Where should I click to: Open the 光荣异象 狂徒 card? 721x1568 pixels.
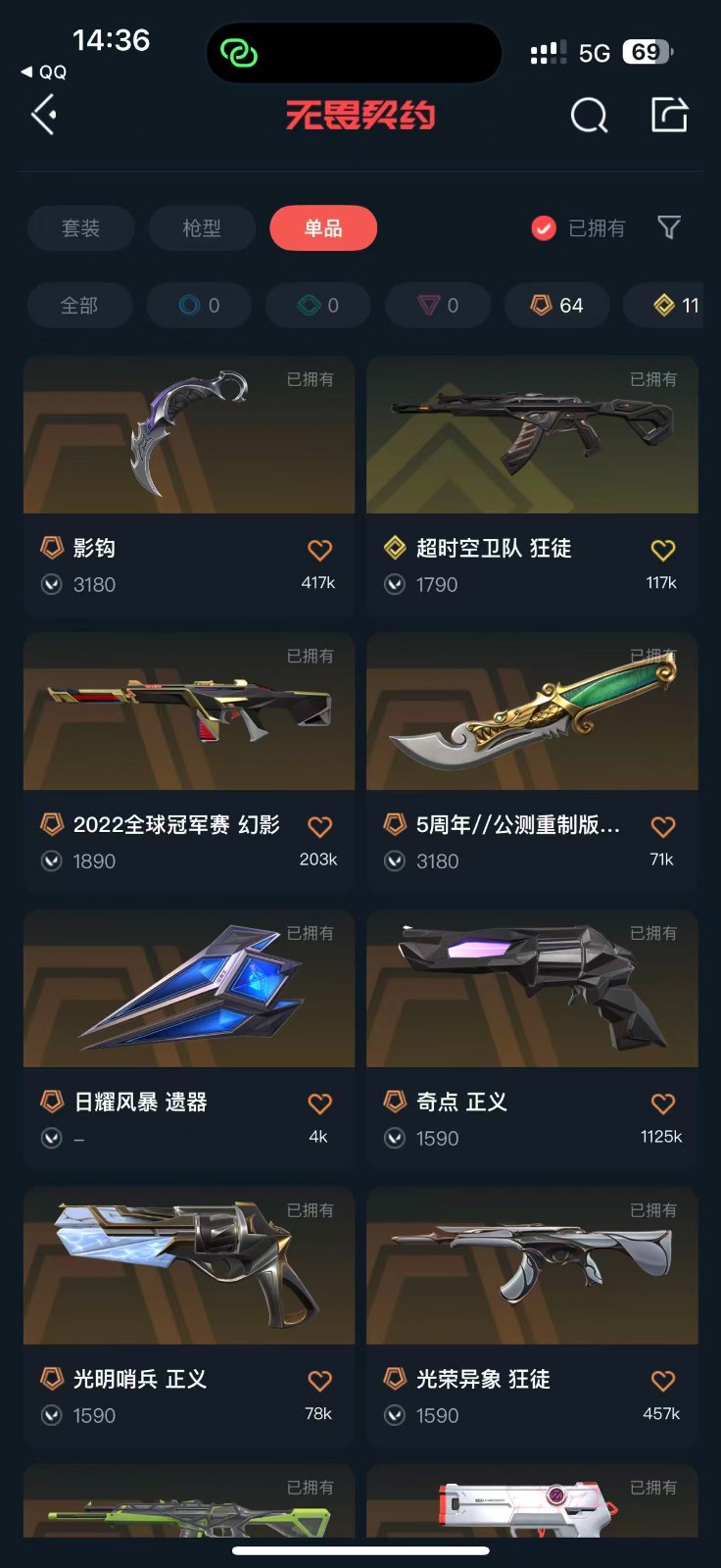point(532,1317)
